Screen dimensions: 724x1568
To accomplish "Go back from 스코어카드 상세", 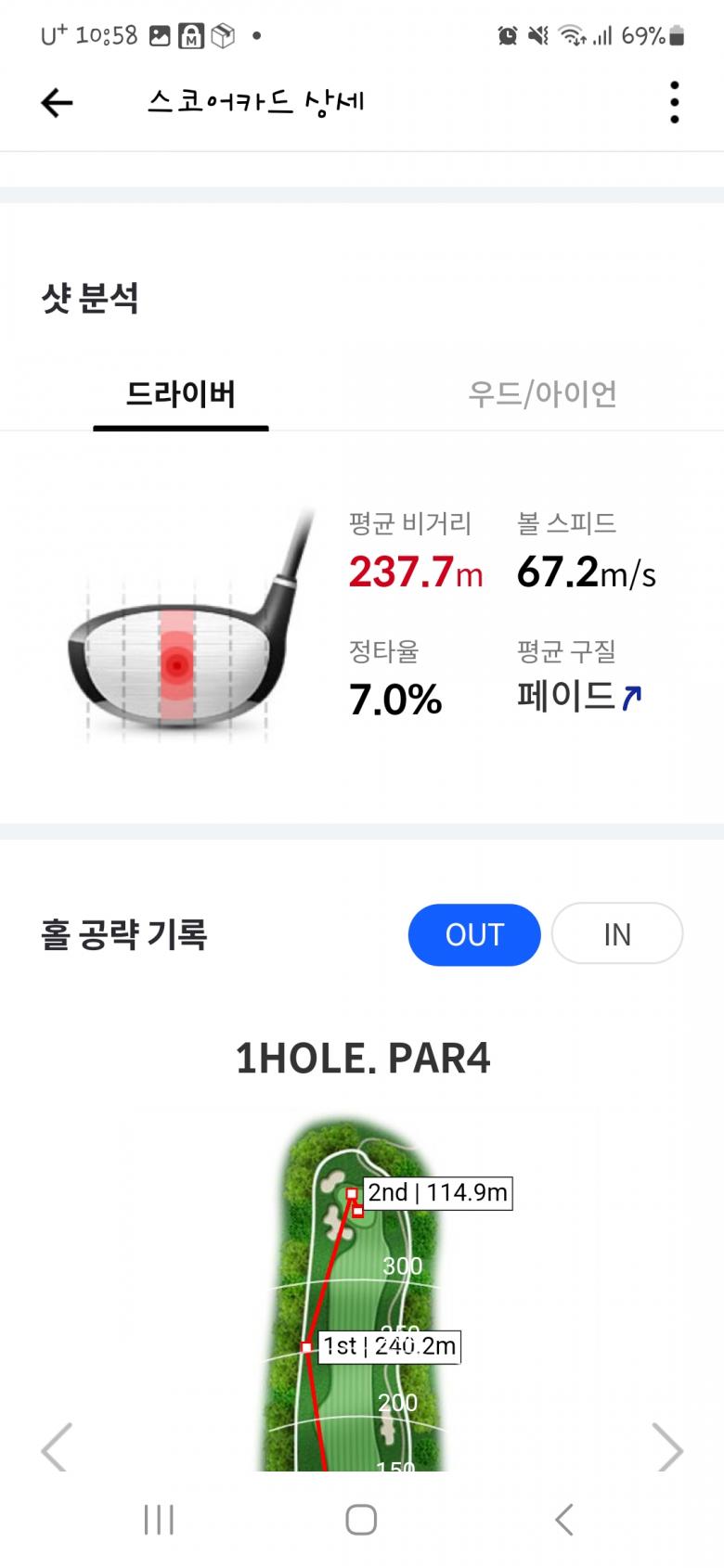I will coord(57,102).
